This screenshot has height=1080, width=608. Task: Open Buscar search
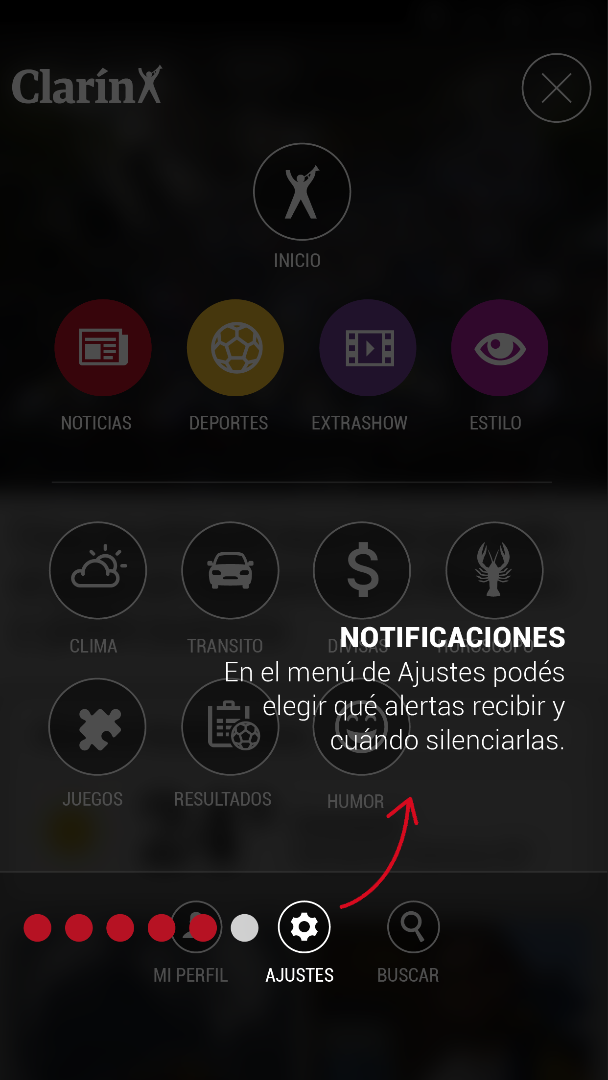click(x=413, y=928)
